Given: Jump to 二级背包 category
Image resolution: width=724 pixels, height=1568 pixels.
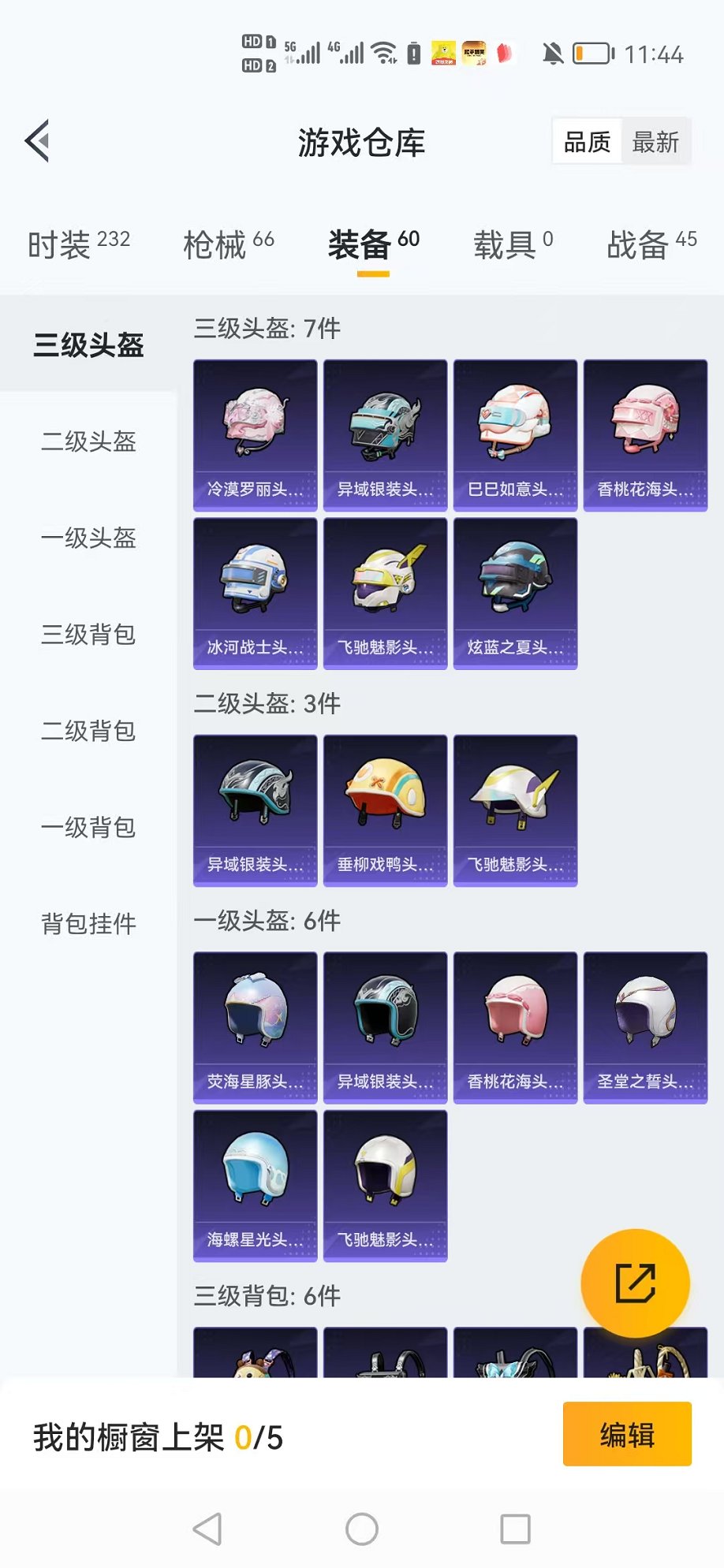Looking at the screenshot, I should [88, 732].
